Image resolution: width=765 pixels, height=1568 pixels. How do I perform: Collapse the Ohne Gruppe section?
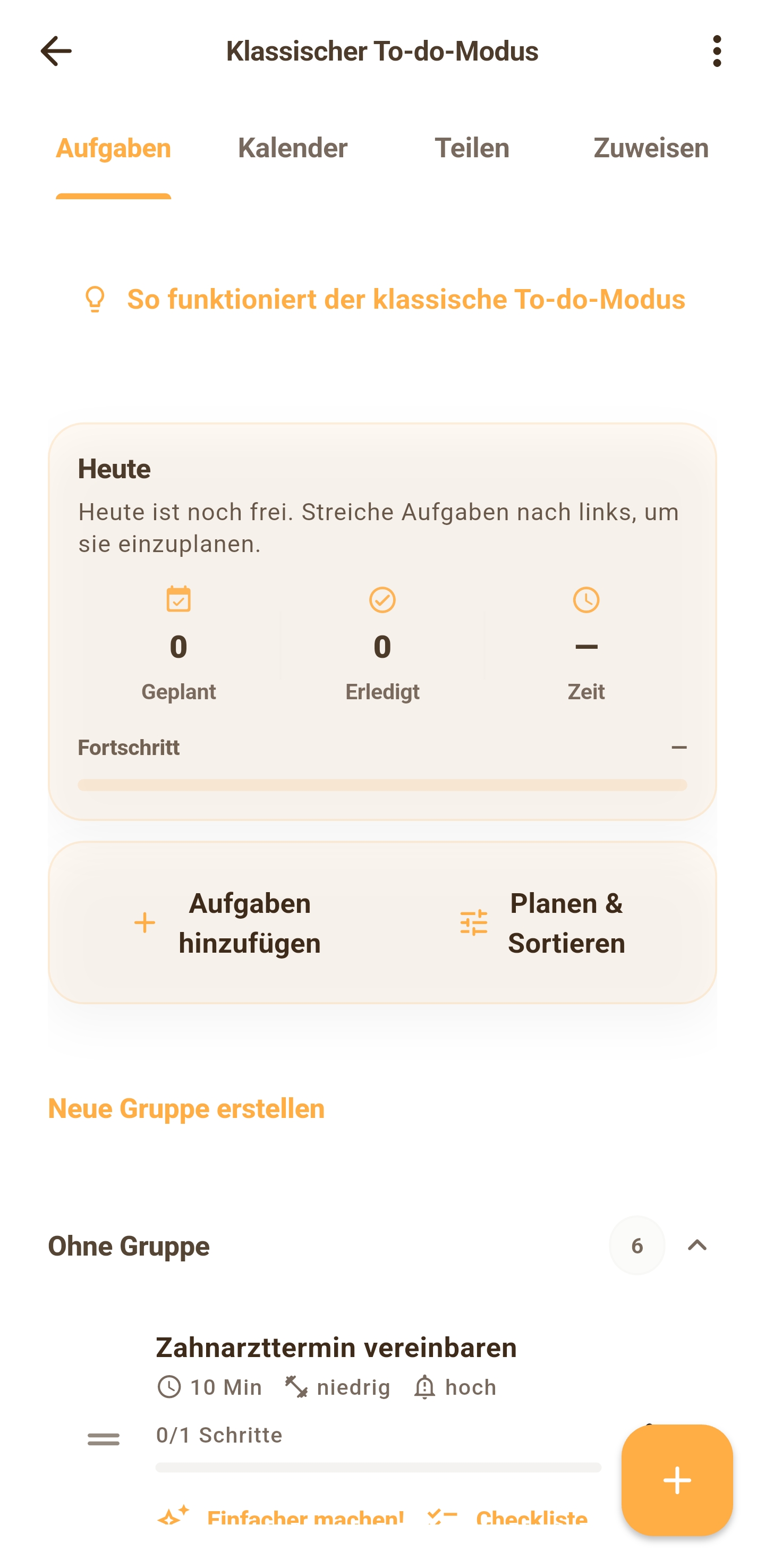697,1245
